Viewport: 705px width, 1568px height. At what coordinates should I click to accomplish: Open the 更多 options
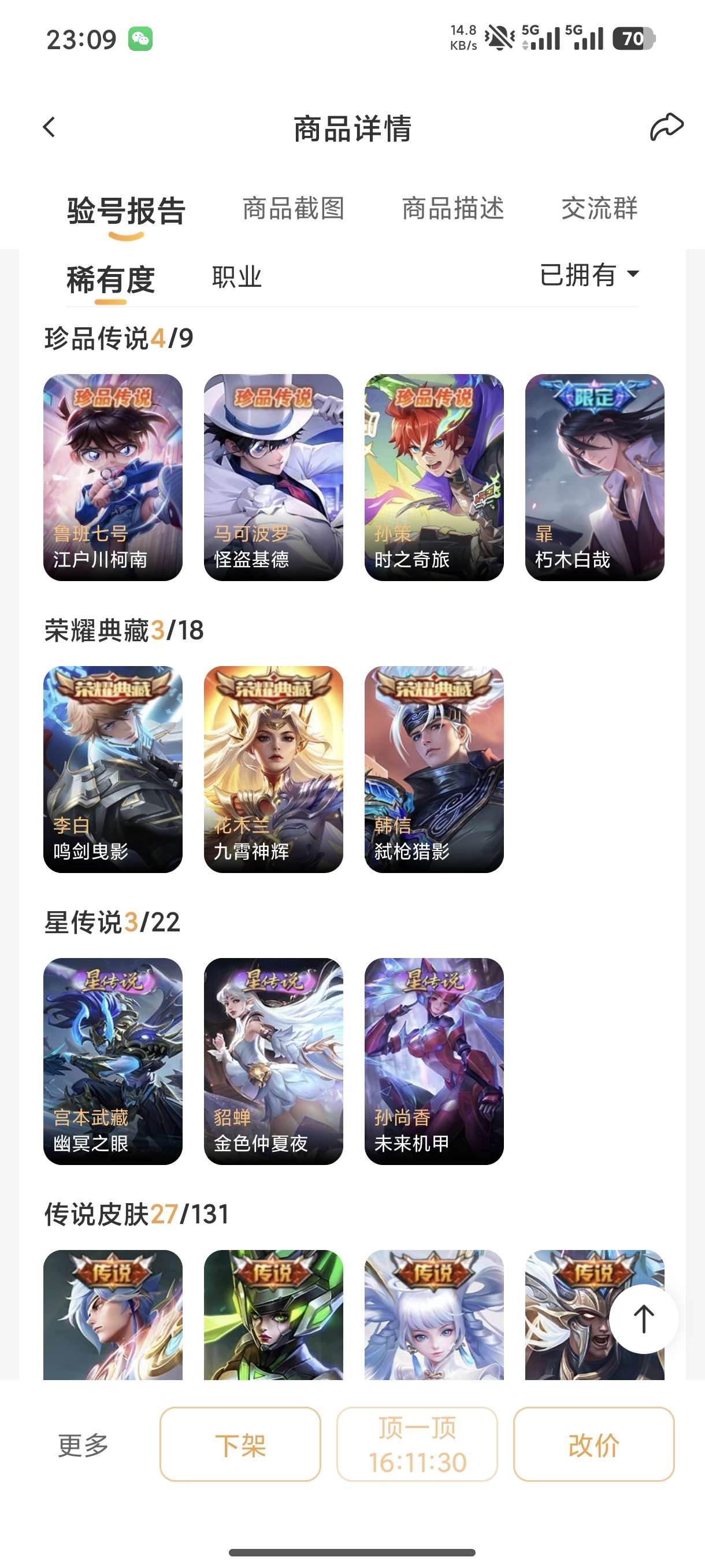click(83, 1445)
